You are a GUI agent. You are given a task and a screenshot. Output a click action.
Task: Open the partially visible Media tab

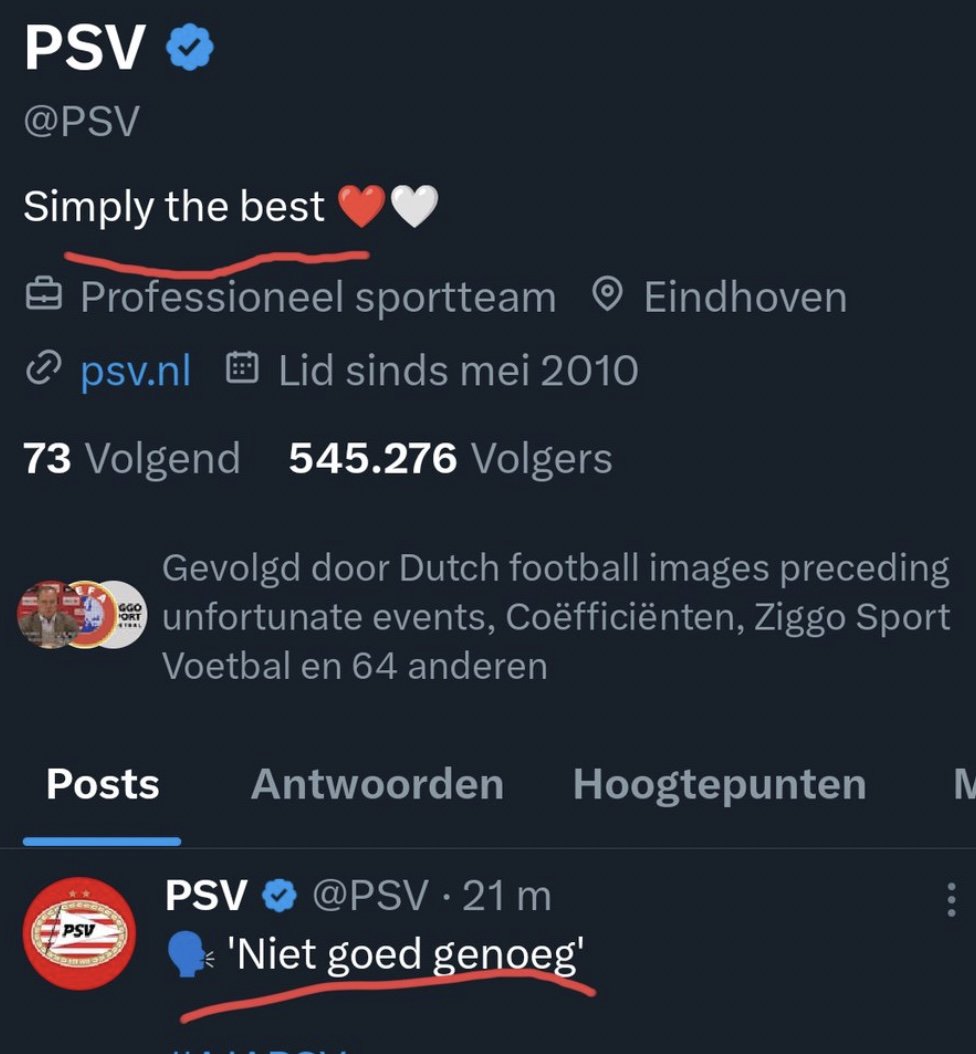click(963, 785)
